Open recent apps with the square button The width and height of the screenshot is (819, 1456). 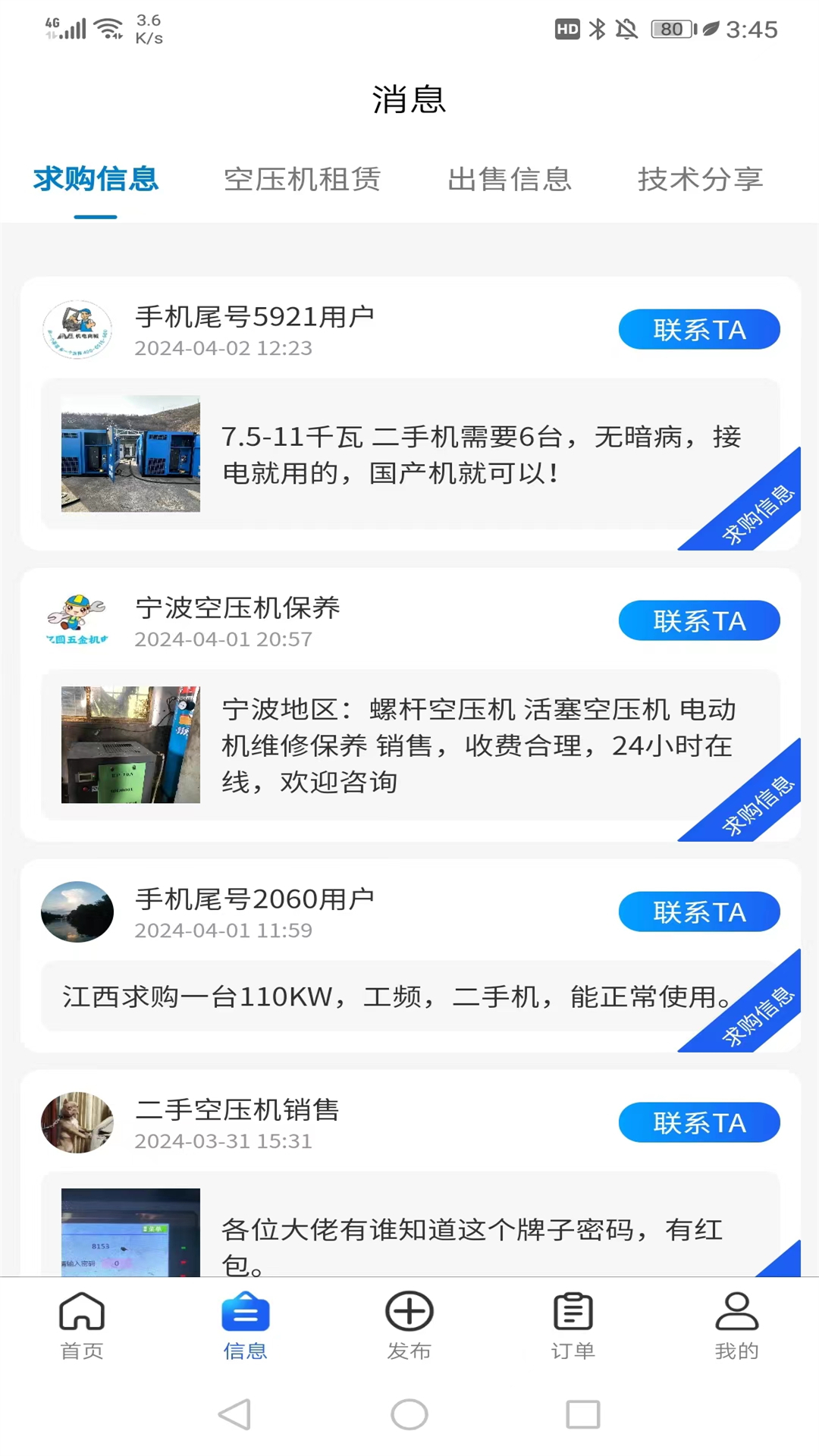pos(582,1414)
